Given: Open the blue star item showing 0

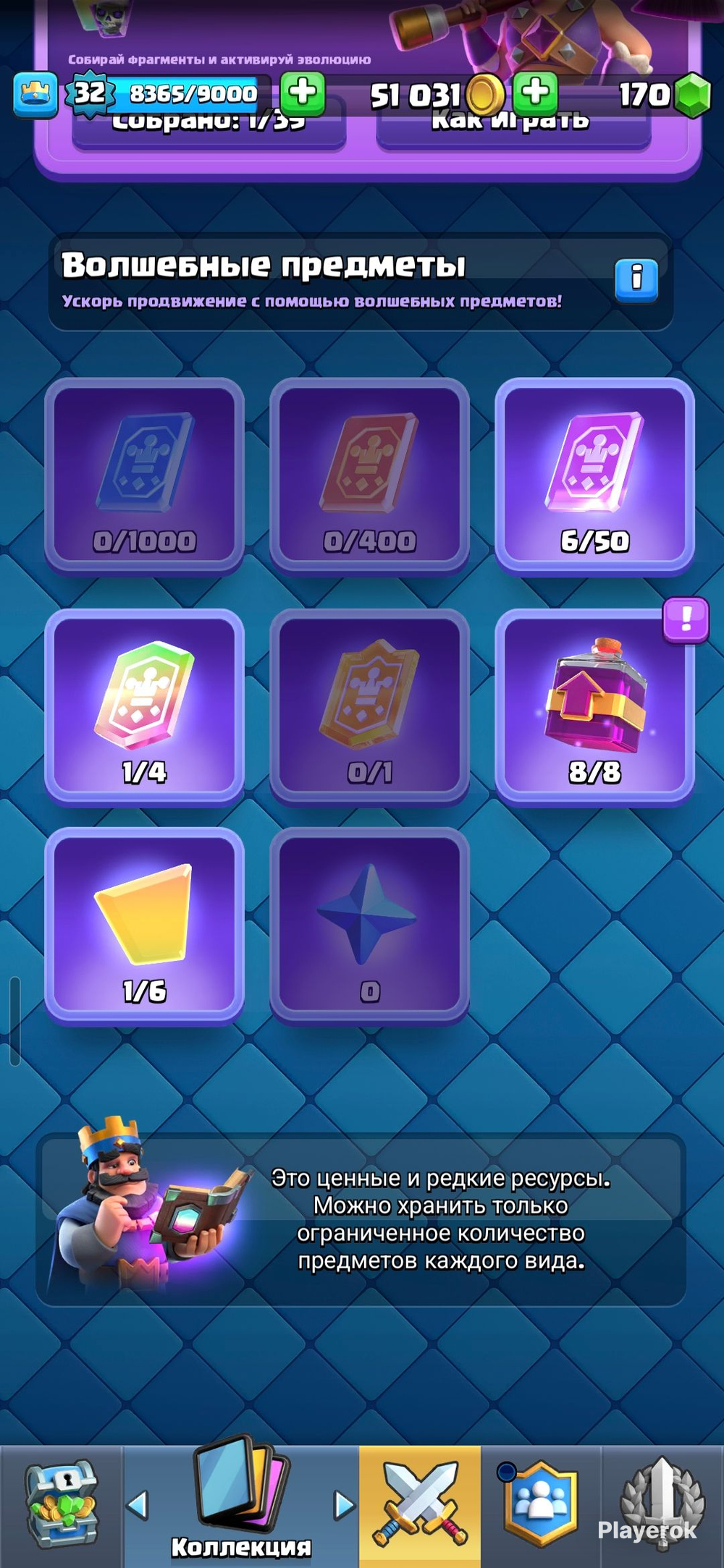Looking at the screenshot, I should (x=369, y=925).
